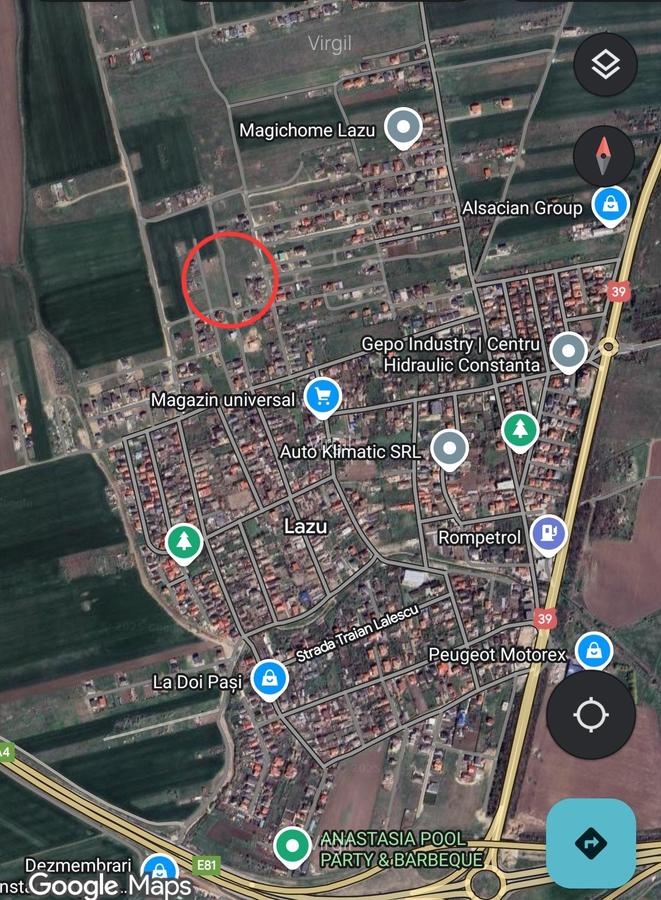Start directions with the navigation button
This screenshot has height=900, width=661.
pyautogui.click(x=591, y=843)
